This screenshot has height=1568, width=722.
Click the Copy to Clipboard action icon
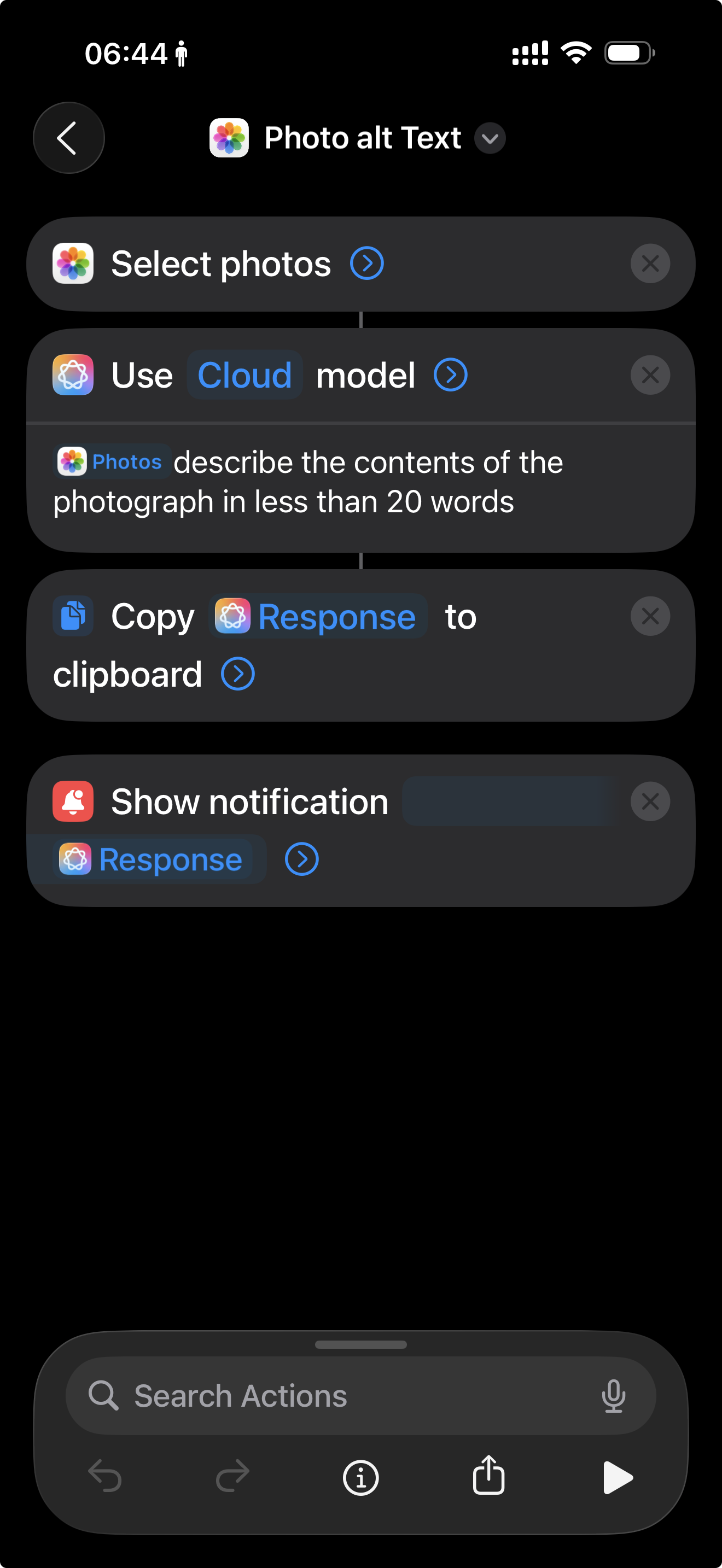click(72, 616)
